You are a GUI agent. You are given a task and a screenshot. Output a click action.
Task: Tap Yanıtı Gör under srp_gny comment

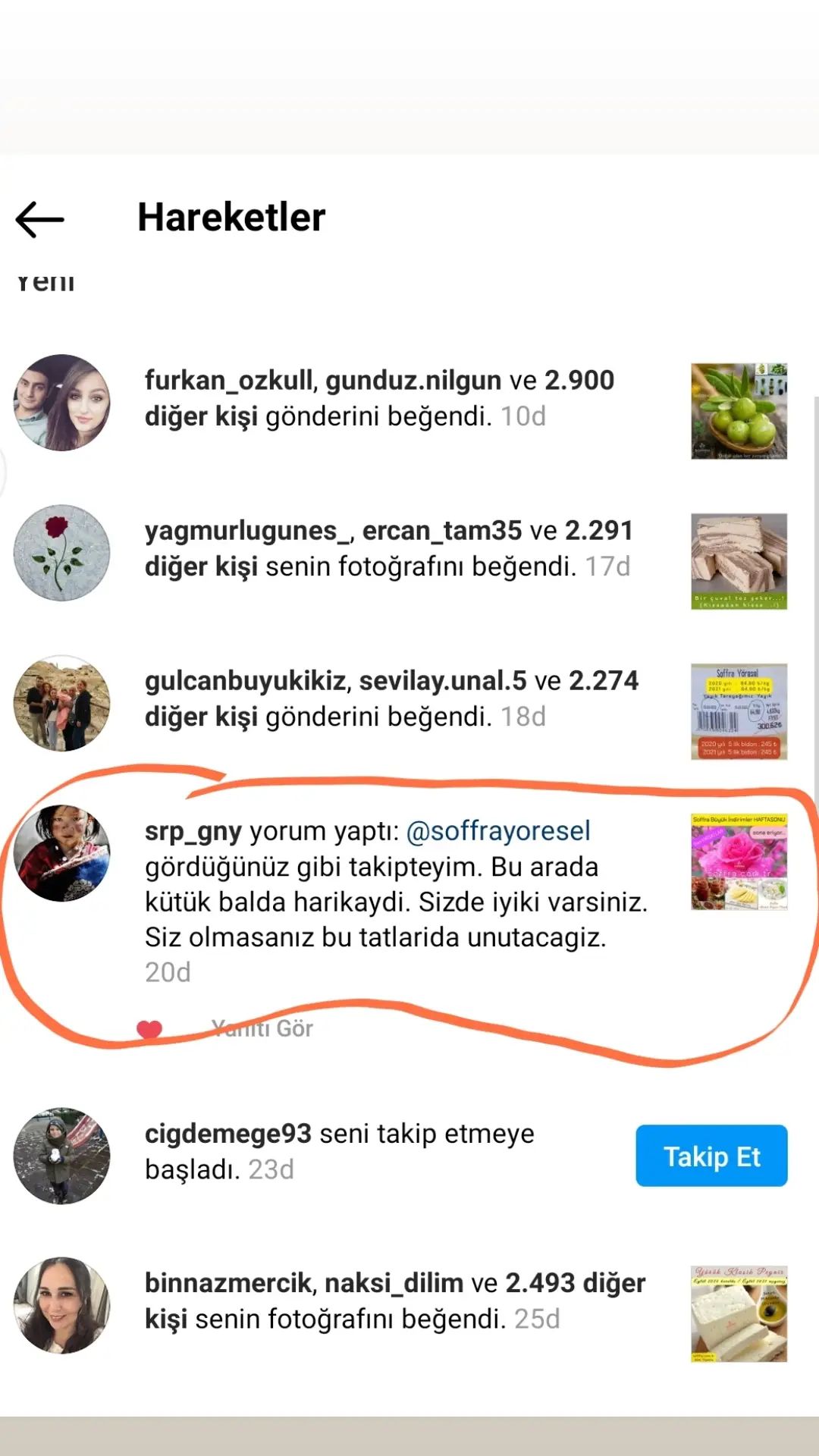point(262,1028)
